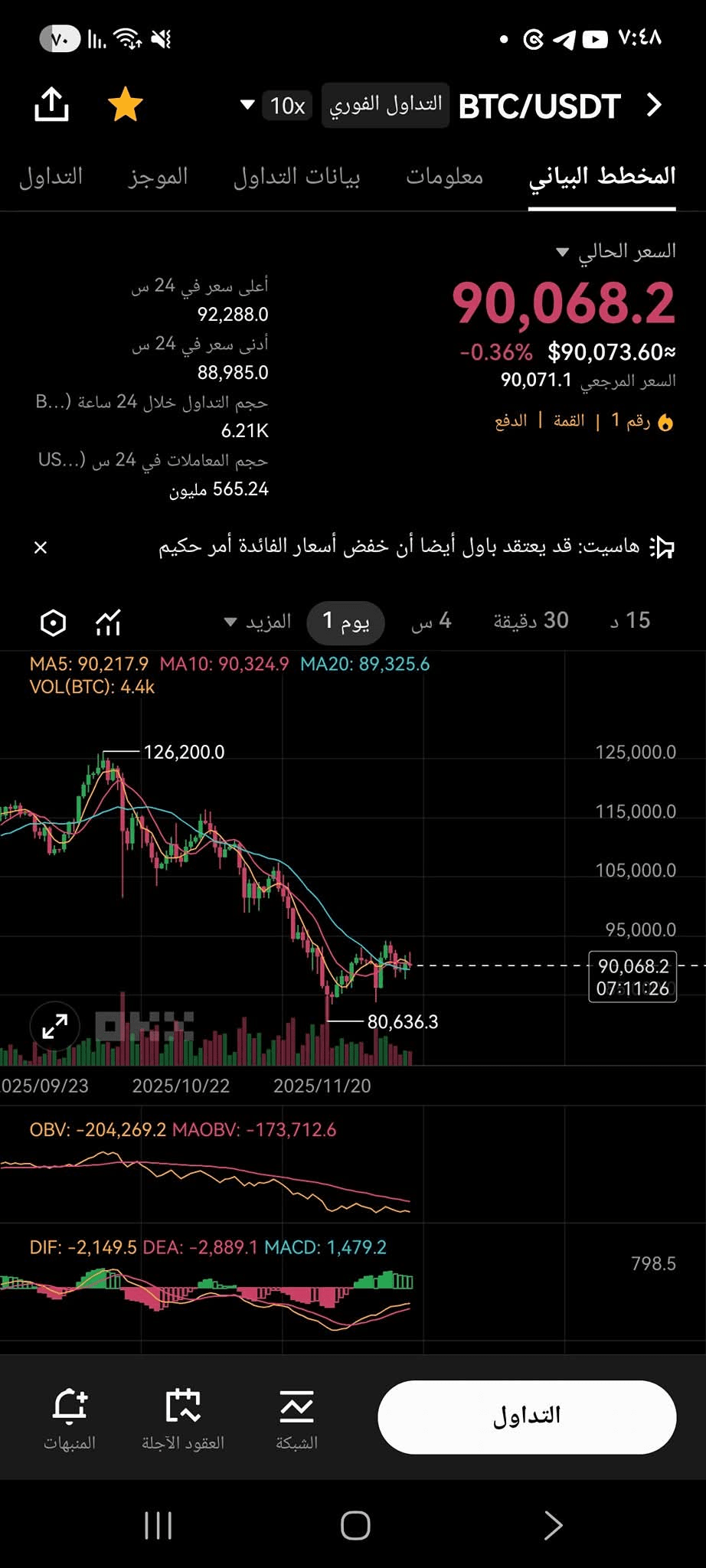Tap the white التداول trade button
Viewport: 706px width, 1568px height.
527,1416
